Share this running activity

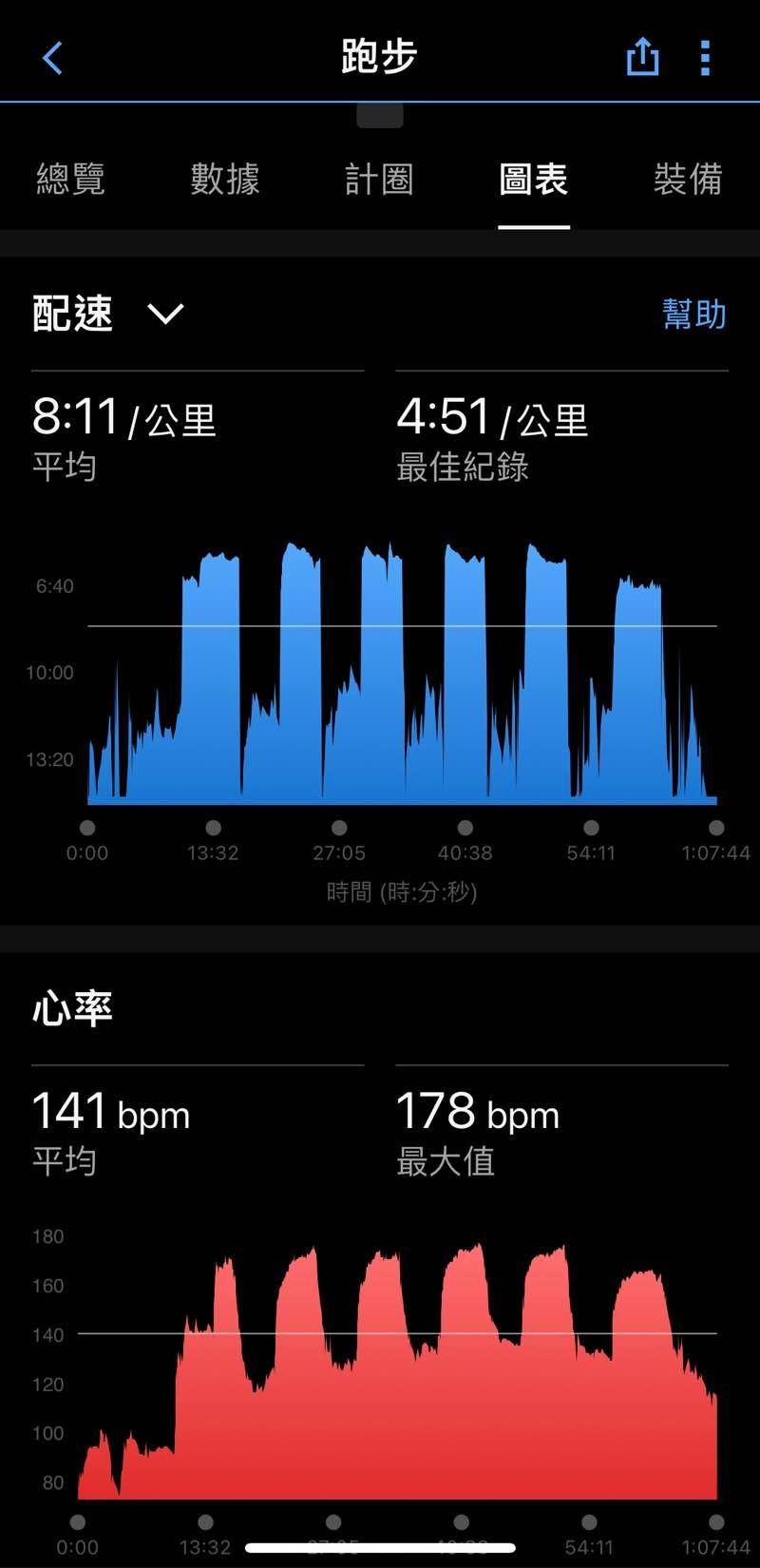coord(642,57)
